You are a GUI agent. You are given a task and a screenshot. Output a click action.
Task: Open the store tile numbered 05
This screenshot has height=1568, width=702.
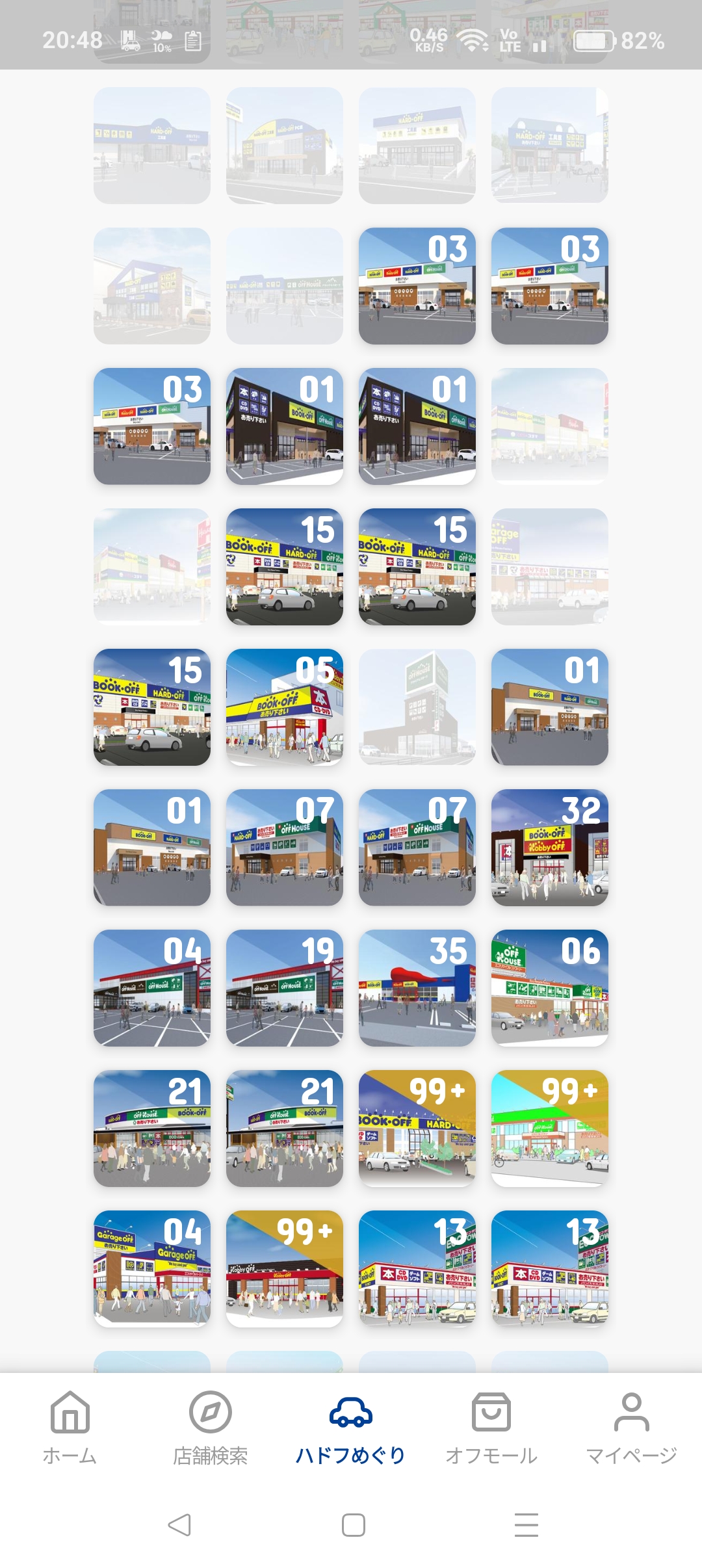pyautogui.click(x=285, y=707)
